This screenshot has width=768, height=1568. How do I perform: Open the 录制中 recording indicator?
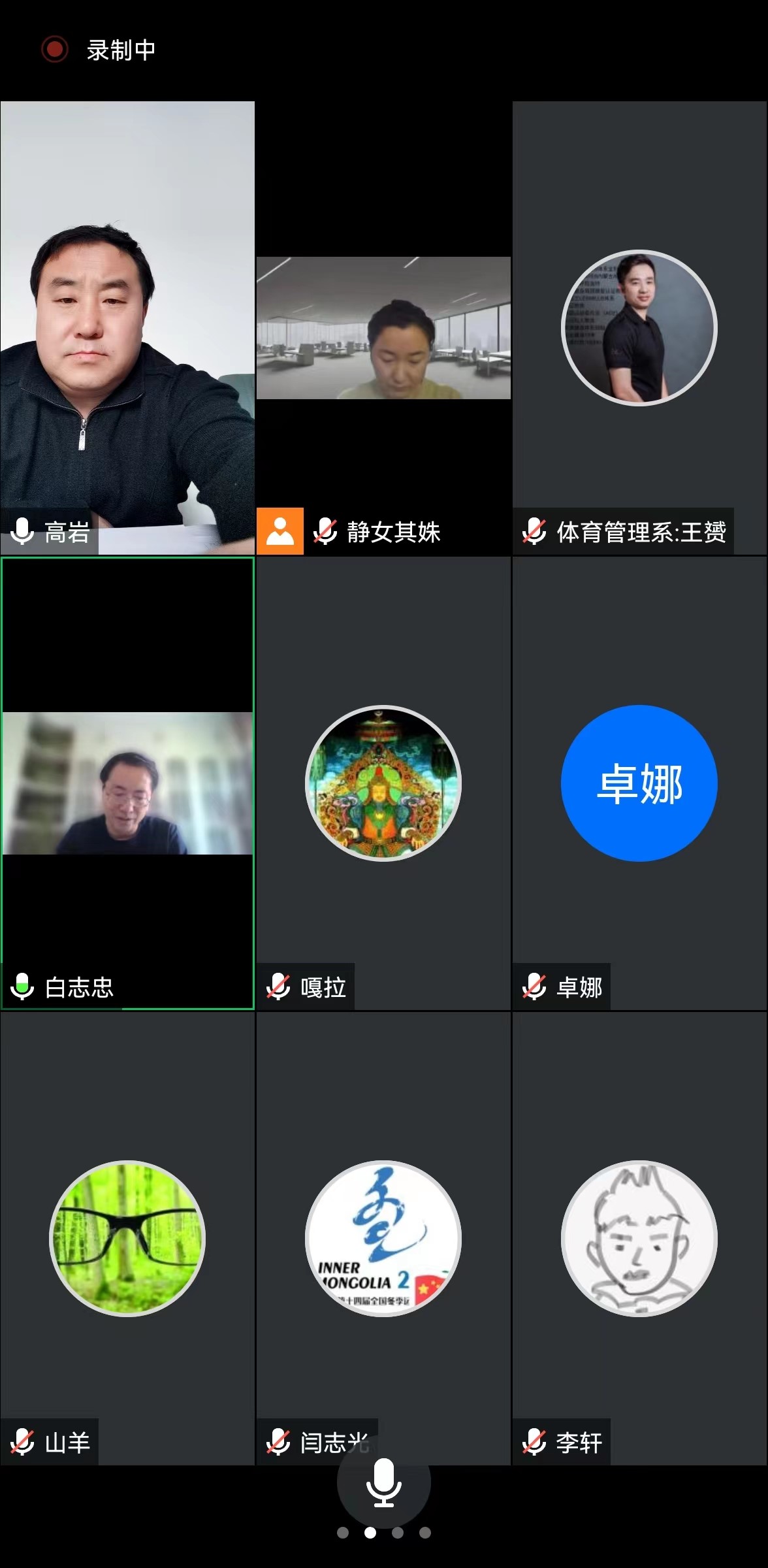[98, 50]
